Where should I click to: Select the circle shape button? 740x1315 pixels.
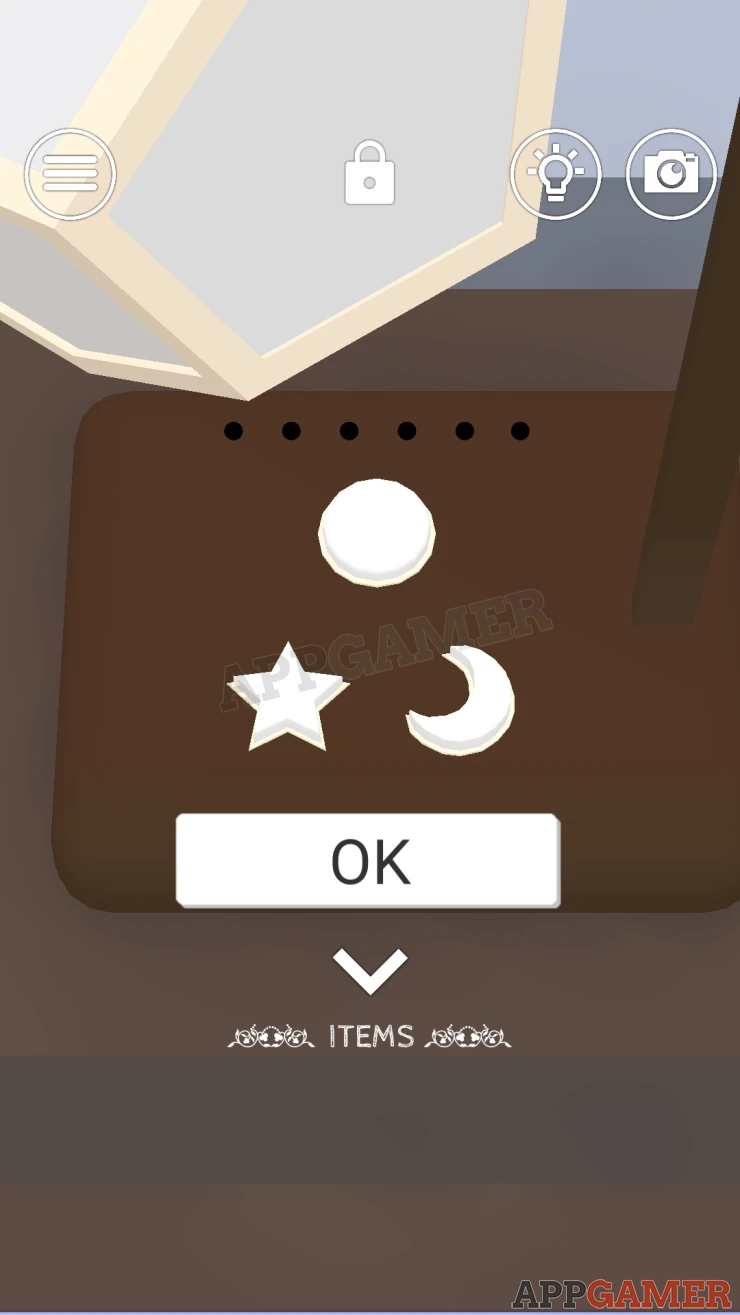pyautogui.click(x=377, y=532)
